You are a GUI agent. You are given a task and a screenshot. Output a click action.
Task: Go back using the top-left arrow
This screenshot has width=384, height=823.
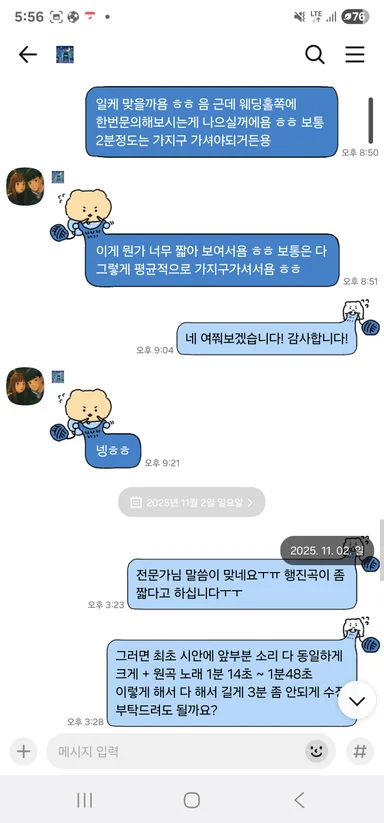pyautogui.click(x=27, y=55)
